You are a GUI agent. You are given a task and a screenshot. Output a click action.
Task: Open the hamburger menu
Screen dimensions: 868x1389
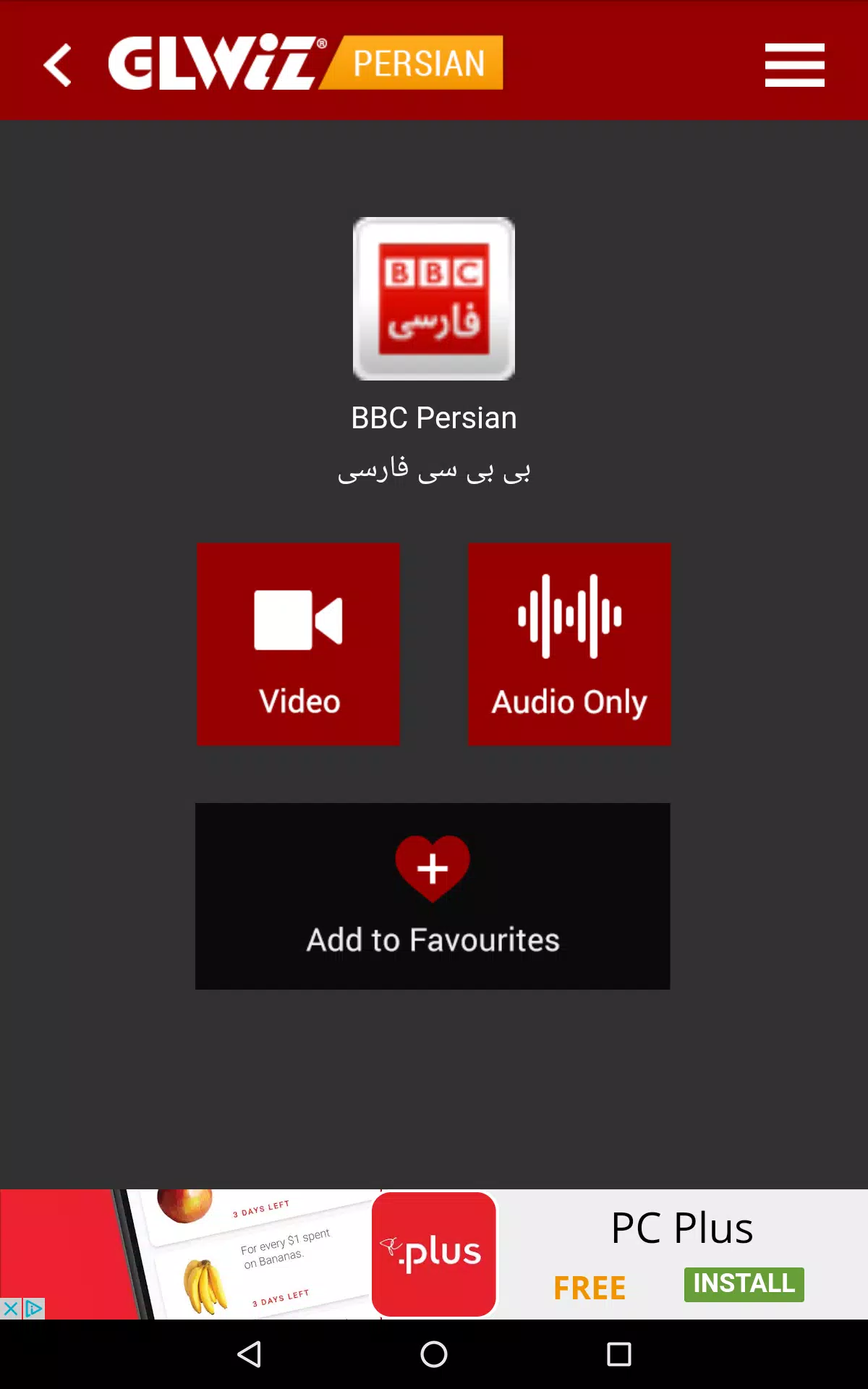pyautogui.click(x=794, y=65)
